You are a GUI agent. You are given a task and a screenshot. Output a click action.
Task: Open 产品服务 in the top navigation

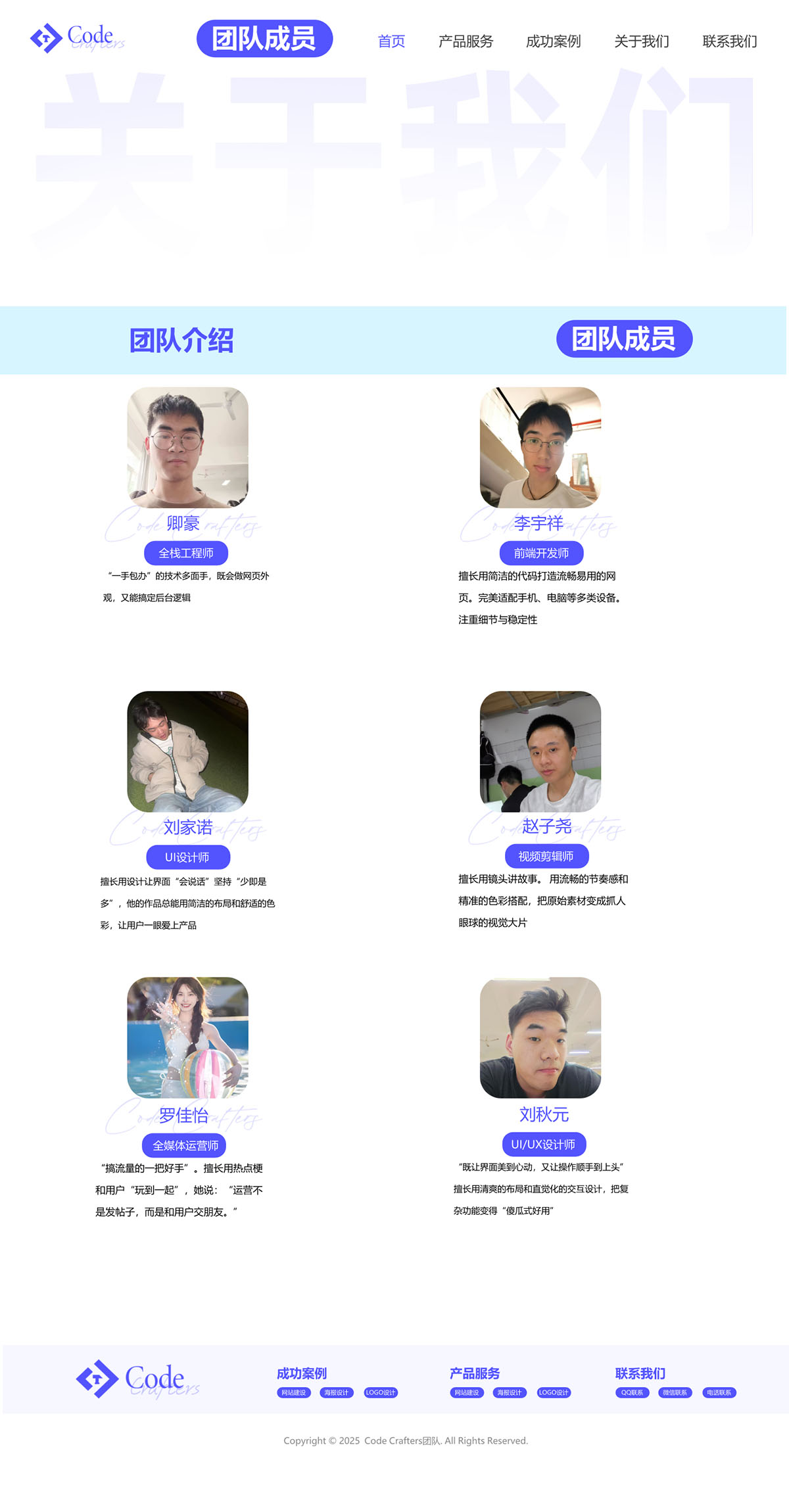[x=466, y=41]
